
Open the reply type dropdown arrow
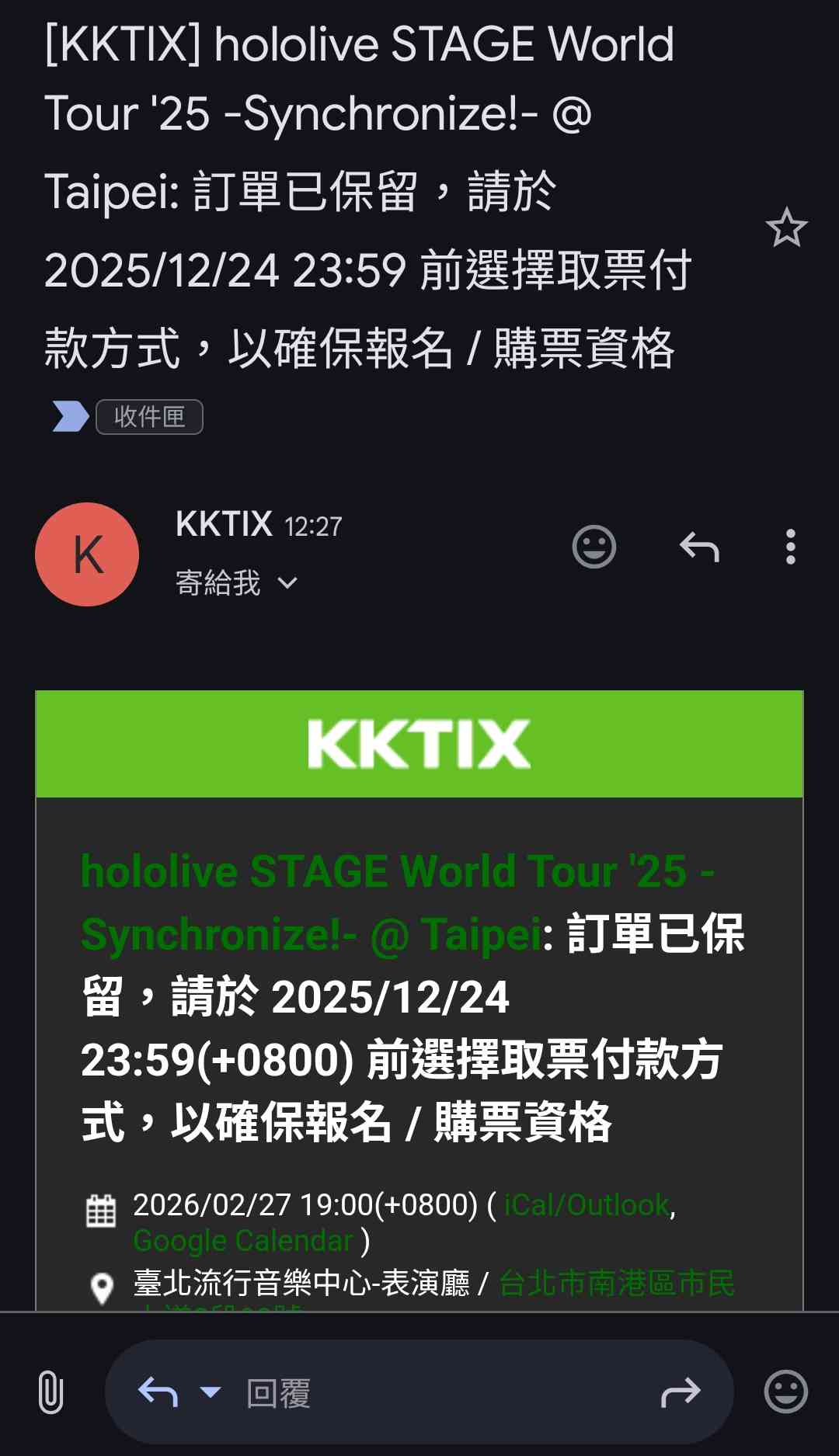[x=211, y=1392]
